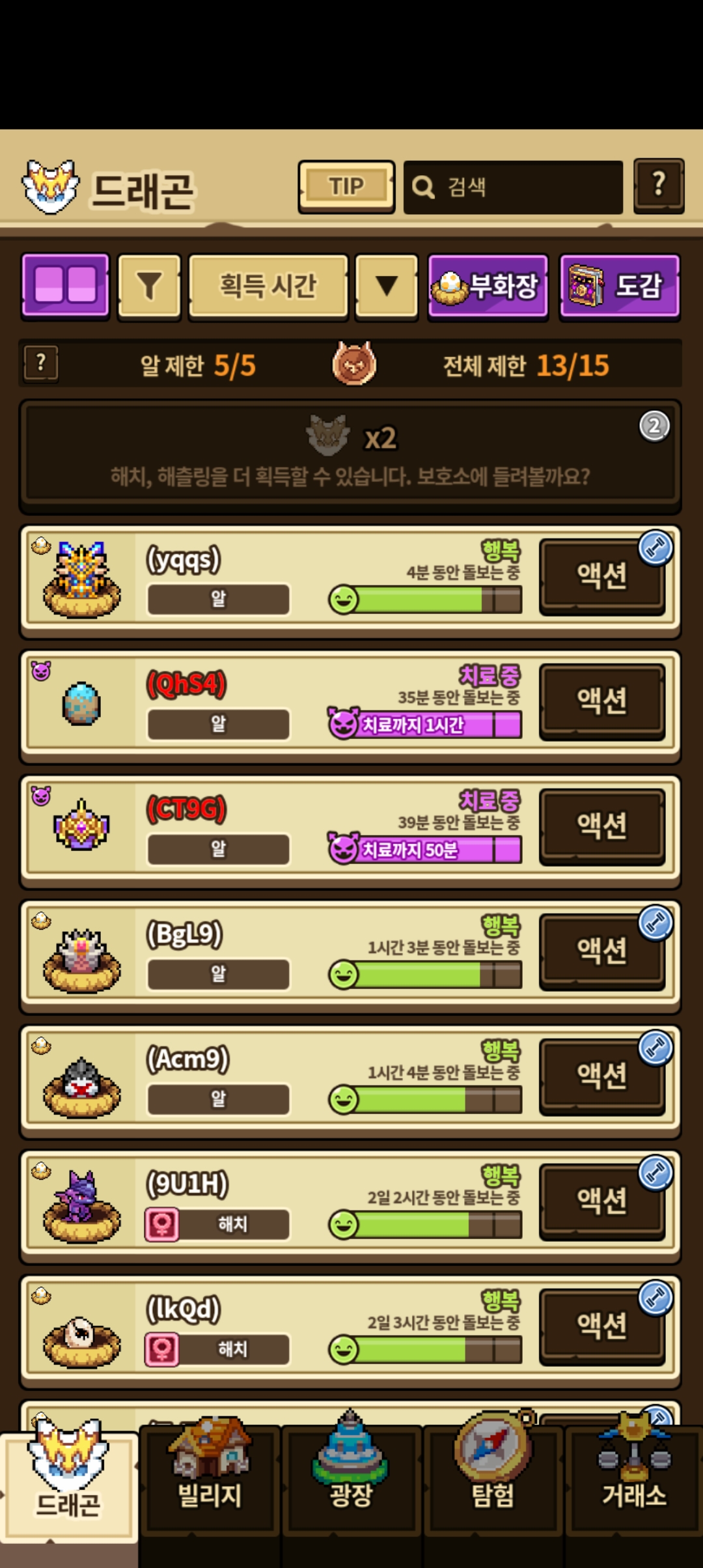Screen dimensions: 703x1568
Task: Toggle the purple grid view layout button
Action: pos(65,286)
